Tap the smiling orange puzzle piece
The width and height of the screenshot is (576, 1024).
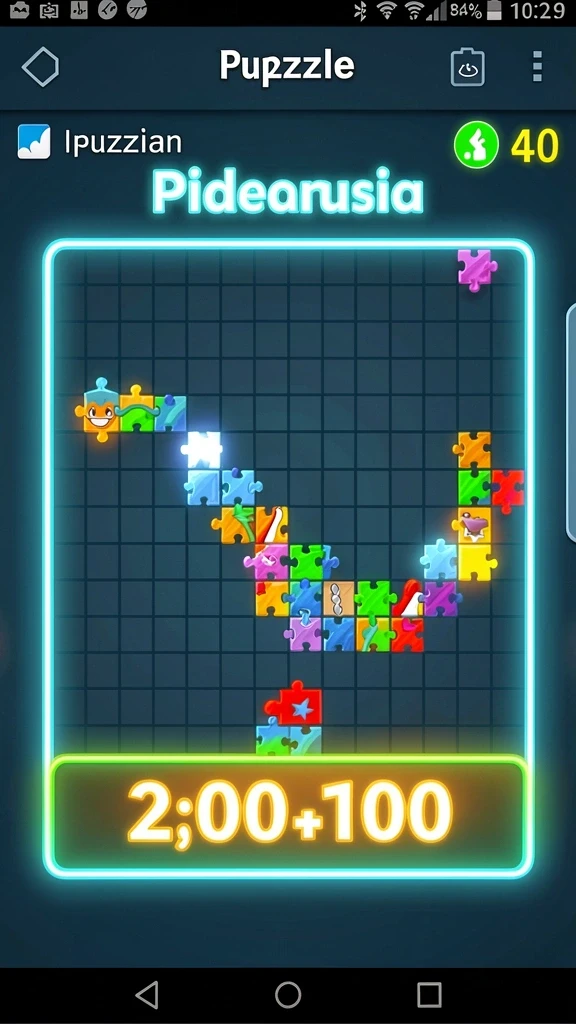(101, 411)
